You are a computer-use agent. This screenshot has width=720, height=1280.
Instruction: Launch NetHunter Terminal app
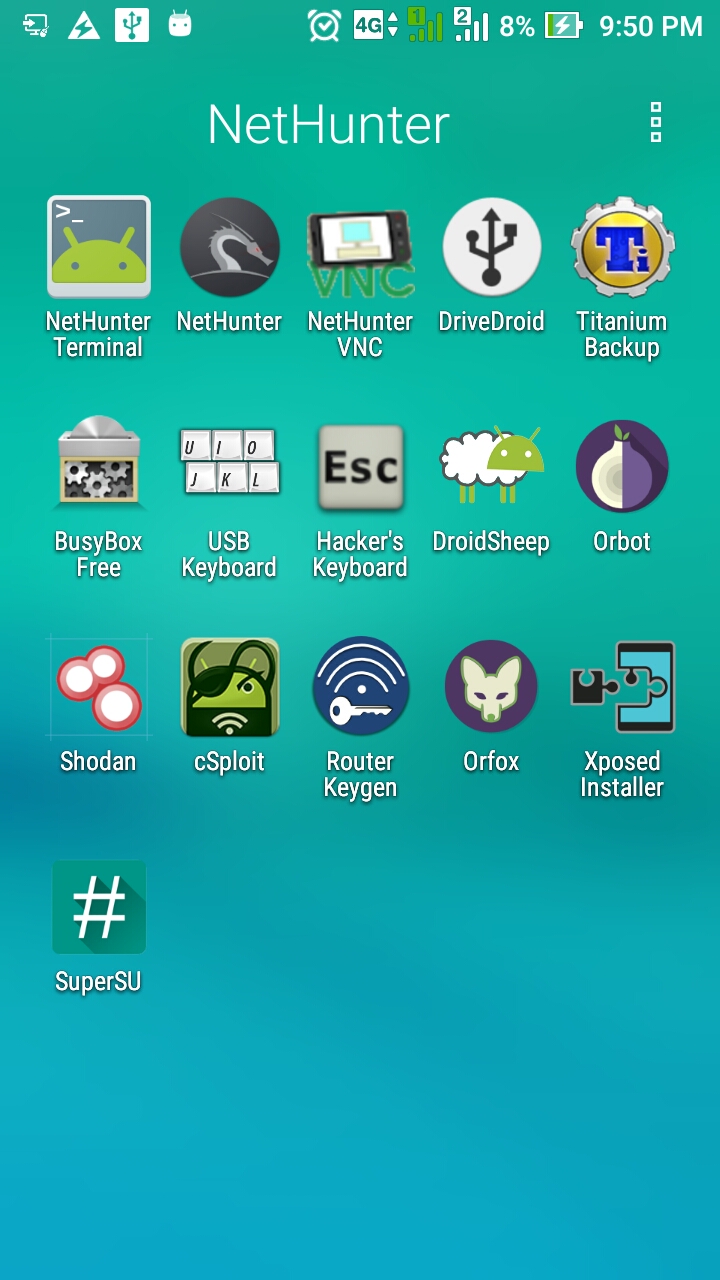coord(99,248)
